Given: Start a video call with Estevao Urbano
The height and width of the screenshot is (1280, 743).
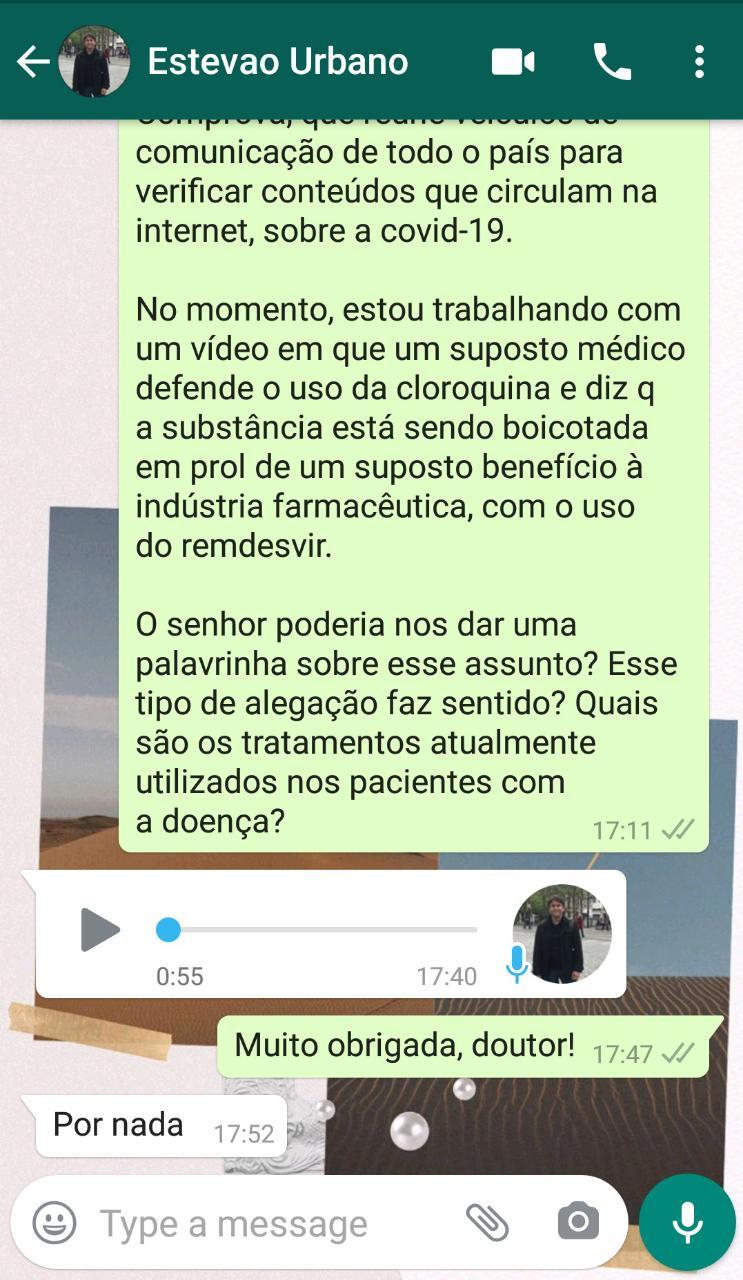Looking at the screenshot, I should 513,62.
